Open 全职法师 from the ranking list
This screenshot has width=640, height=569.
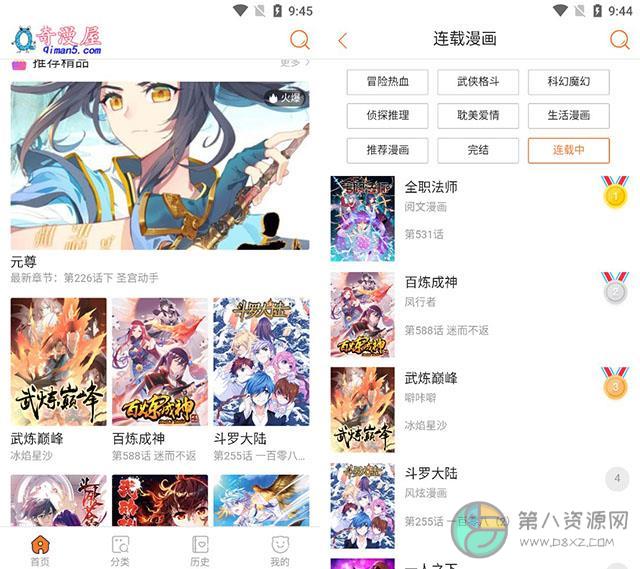431,187
